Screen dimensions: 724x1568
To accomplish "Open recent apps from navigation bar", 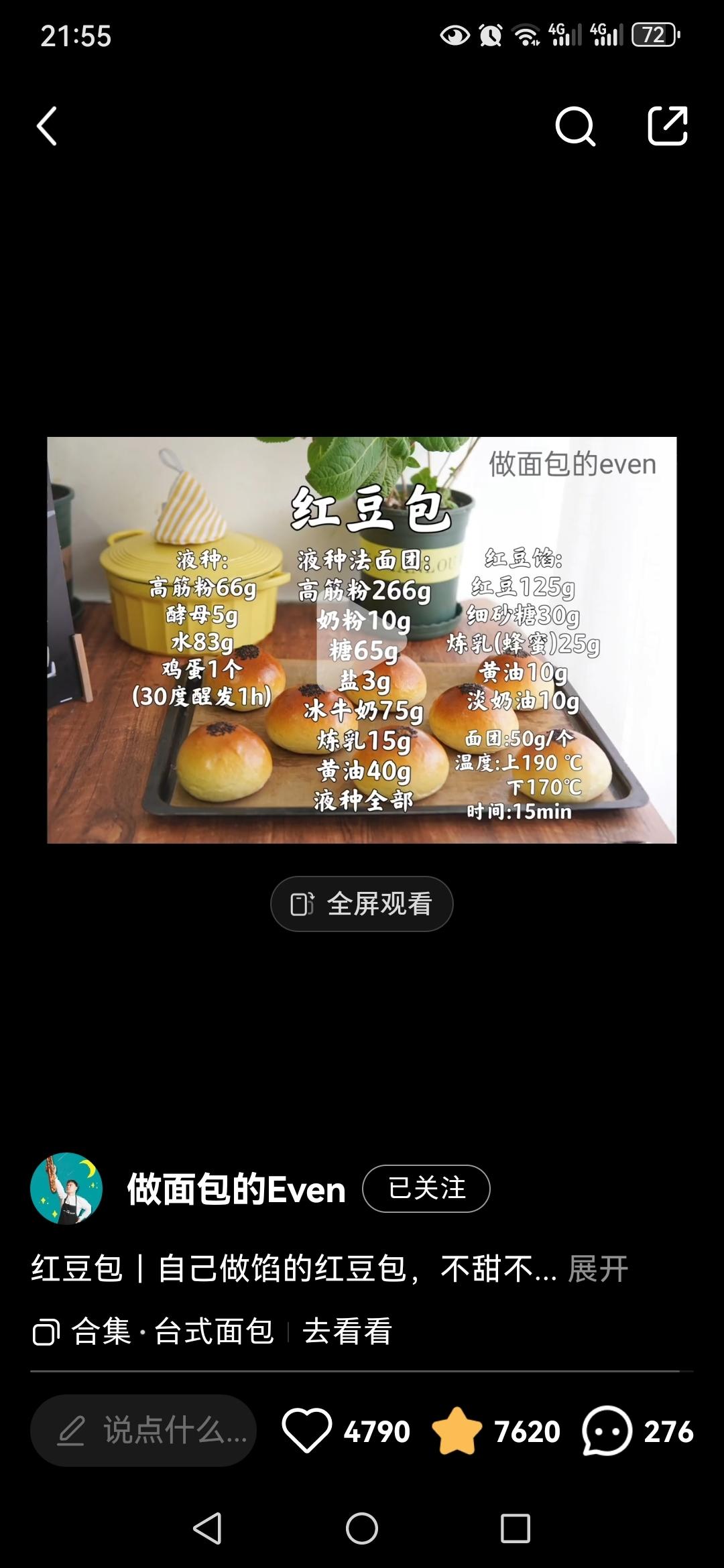I will click(x=516, y=1528).
